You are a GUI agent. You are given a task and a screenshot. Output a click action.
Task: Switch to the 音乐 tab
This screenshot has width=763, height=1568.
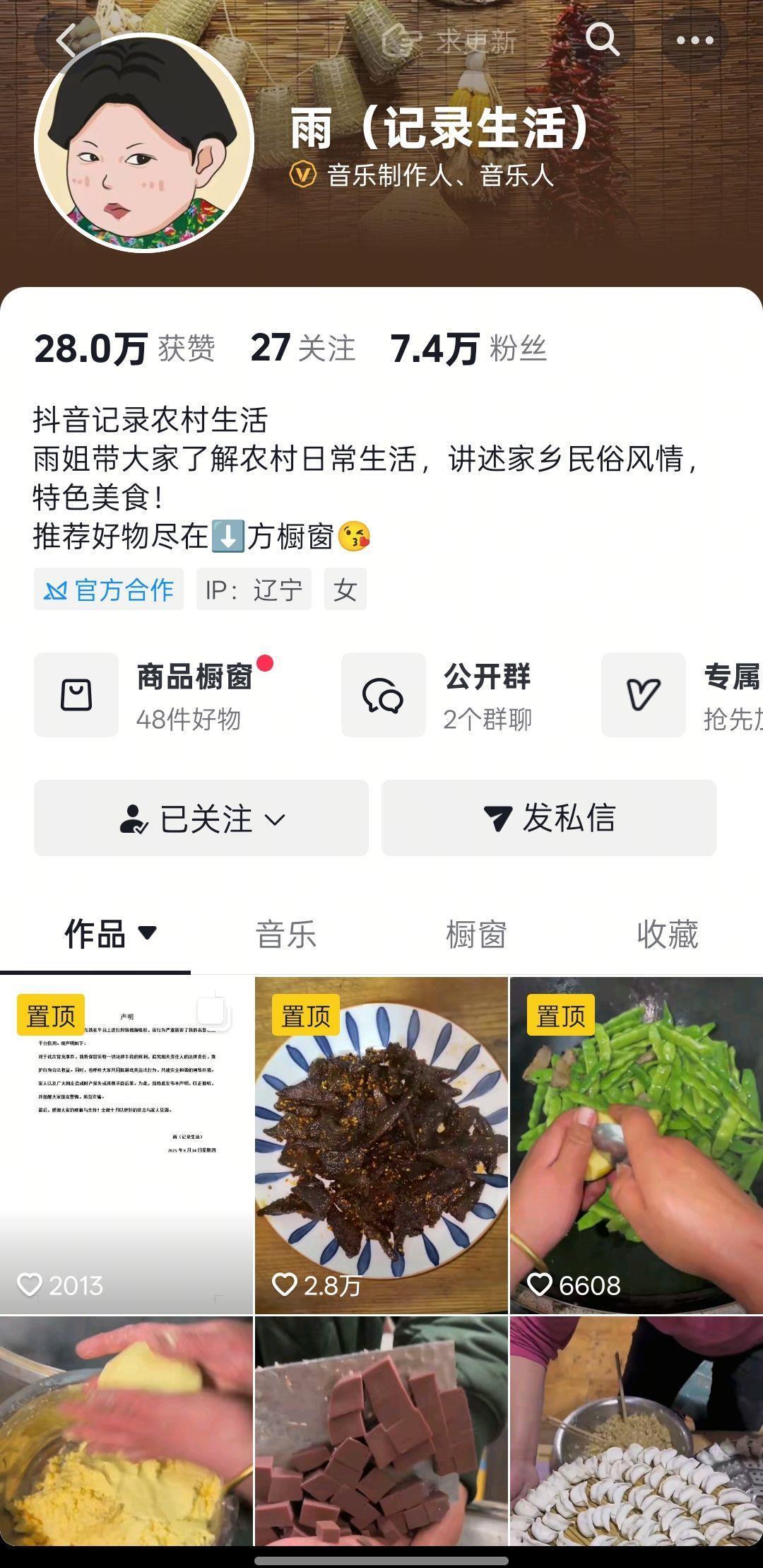pyautogui.click(x=283, y=934)
